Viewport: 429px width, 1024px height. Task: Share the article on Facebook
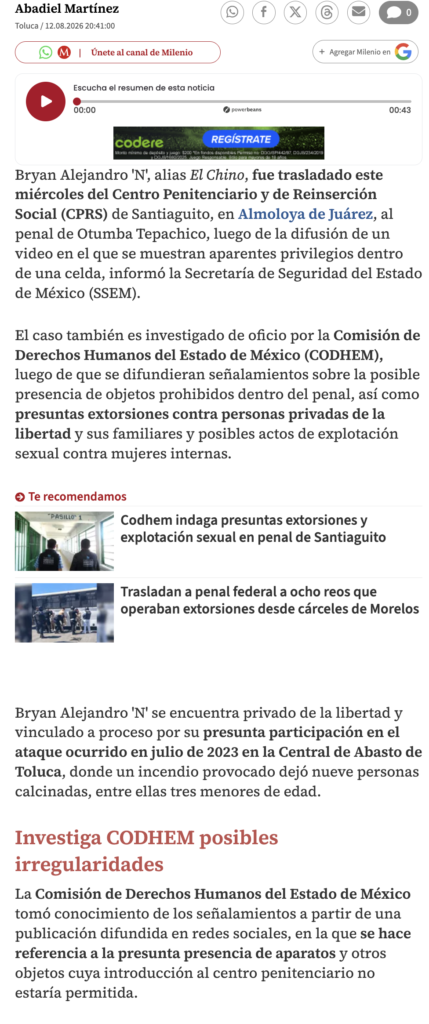pyautogui.click(x=263, y=12)
